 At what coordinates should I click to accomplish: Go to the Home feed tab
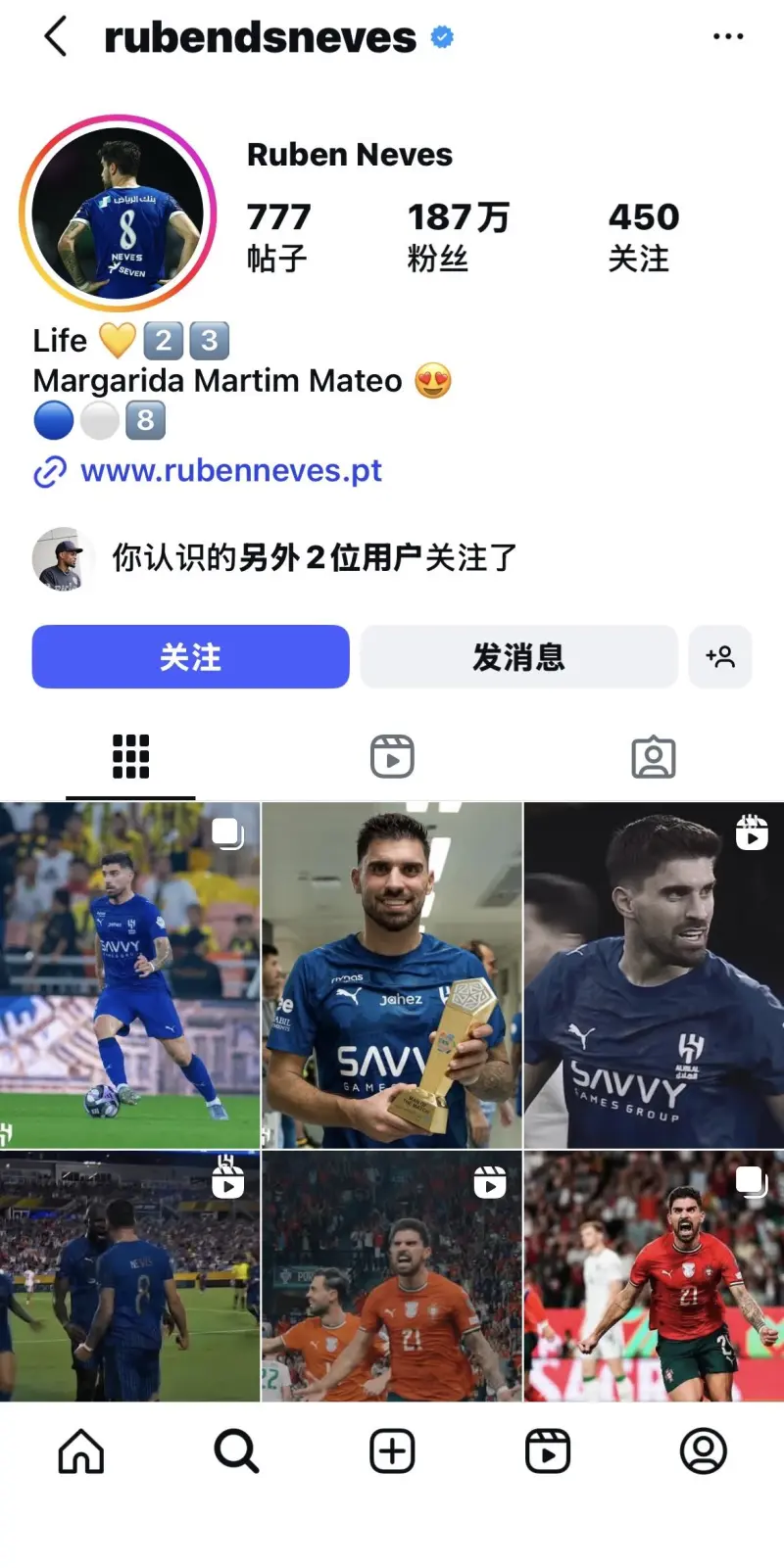click(x=80, y=1451)
